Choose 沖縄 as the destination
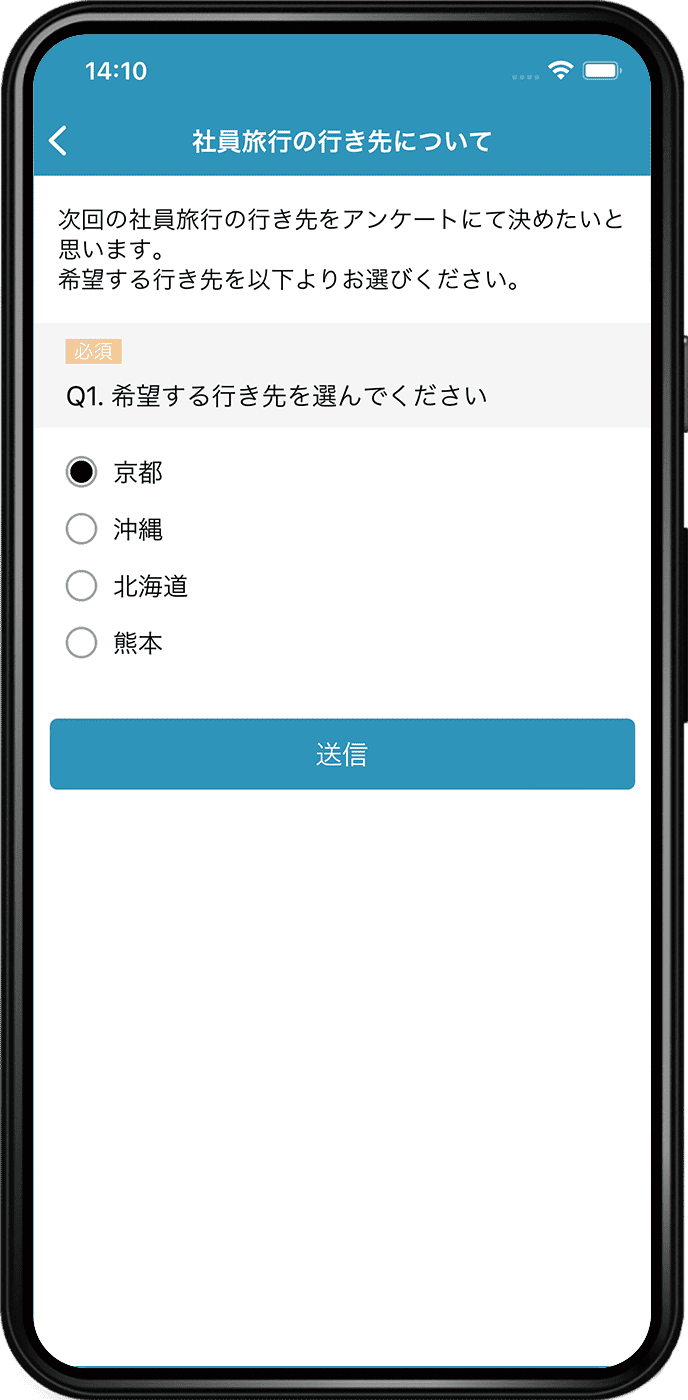Viewport: 688px width, 1400px height. (81, 529)
